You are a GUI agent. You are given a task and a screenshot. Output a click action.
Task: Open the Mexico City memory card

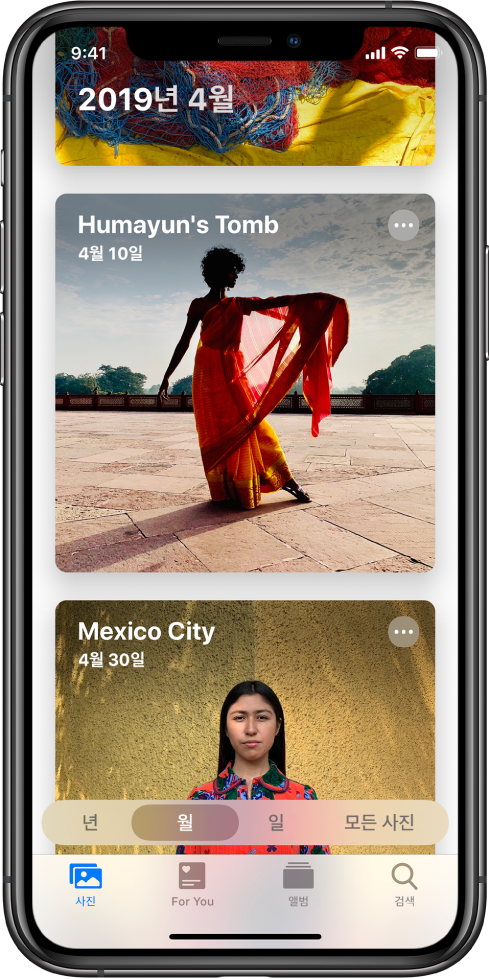(x=245, y=699)
